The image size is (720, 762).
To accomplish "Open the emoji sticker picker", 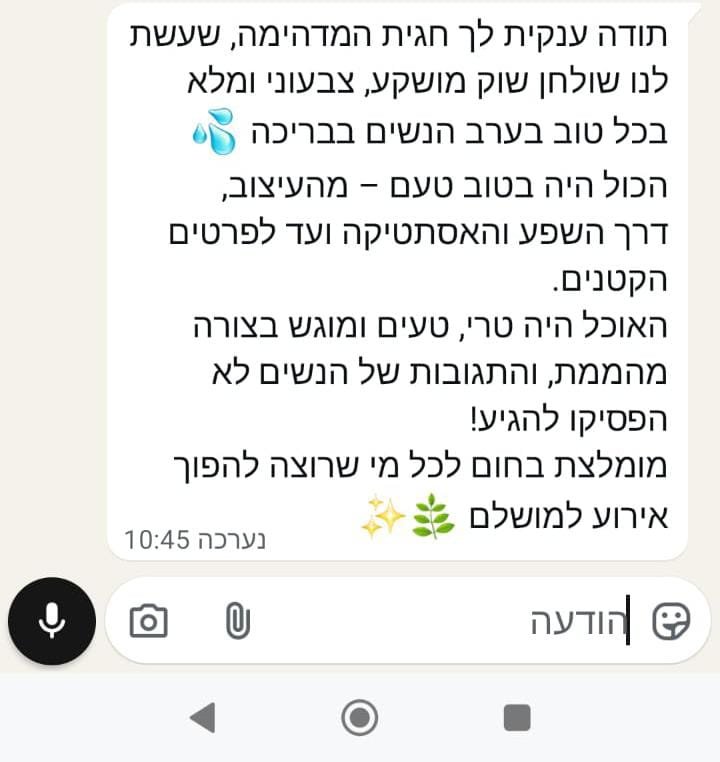I will tap(671, 621).
